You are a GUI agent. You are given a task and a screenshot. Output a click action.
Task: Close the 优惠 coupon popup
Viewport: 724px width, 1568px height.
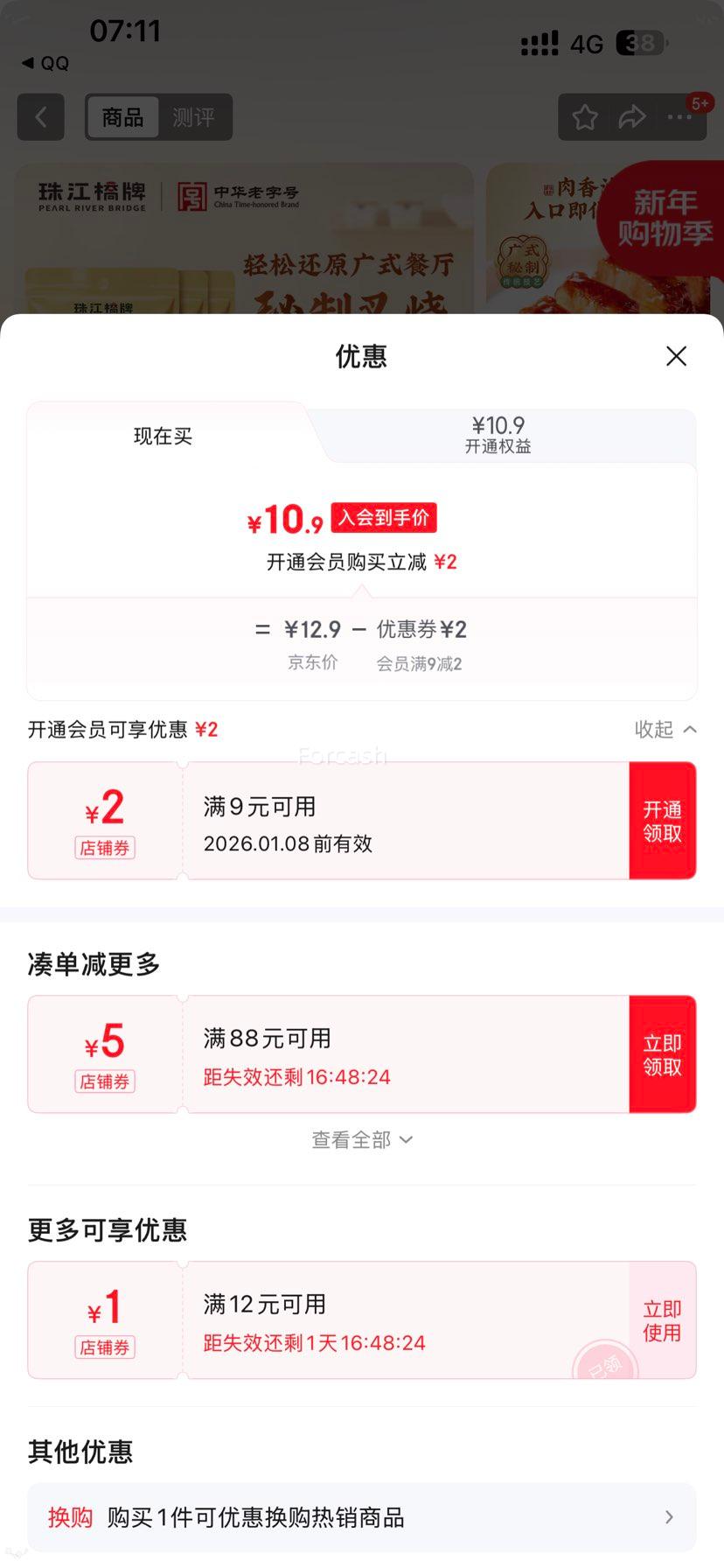tap(676, 356)
